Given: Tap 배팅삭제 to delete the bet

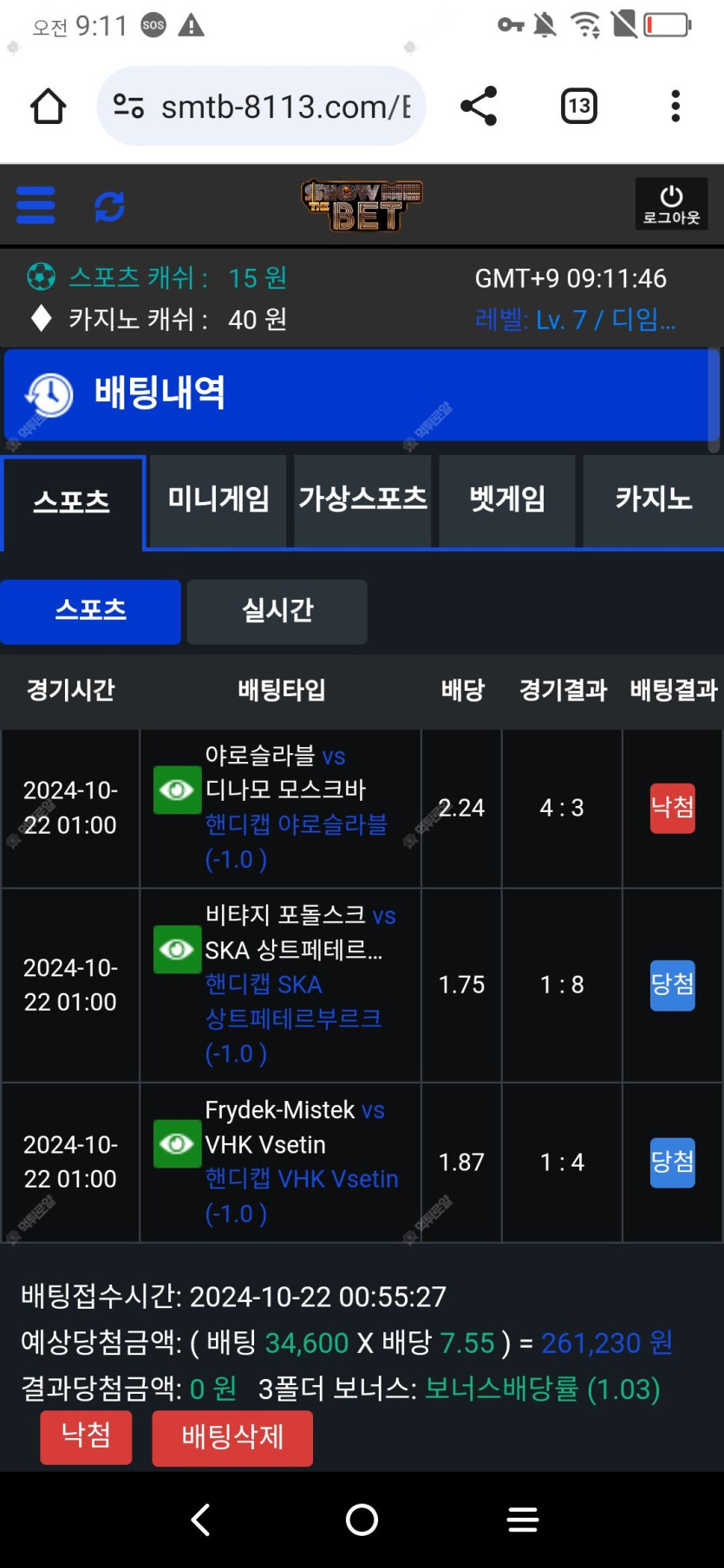Looking at the screenshot, I should pos(232,1438).
